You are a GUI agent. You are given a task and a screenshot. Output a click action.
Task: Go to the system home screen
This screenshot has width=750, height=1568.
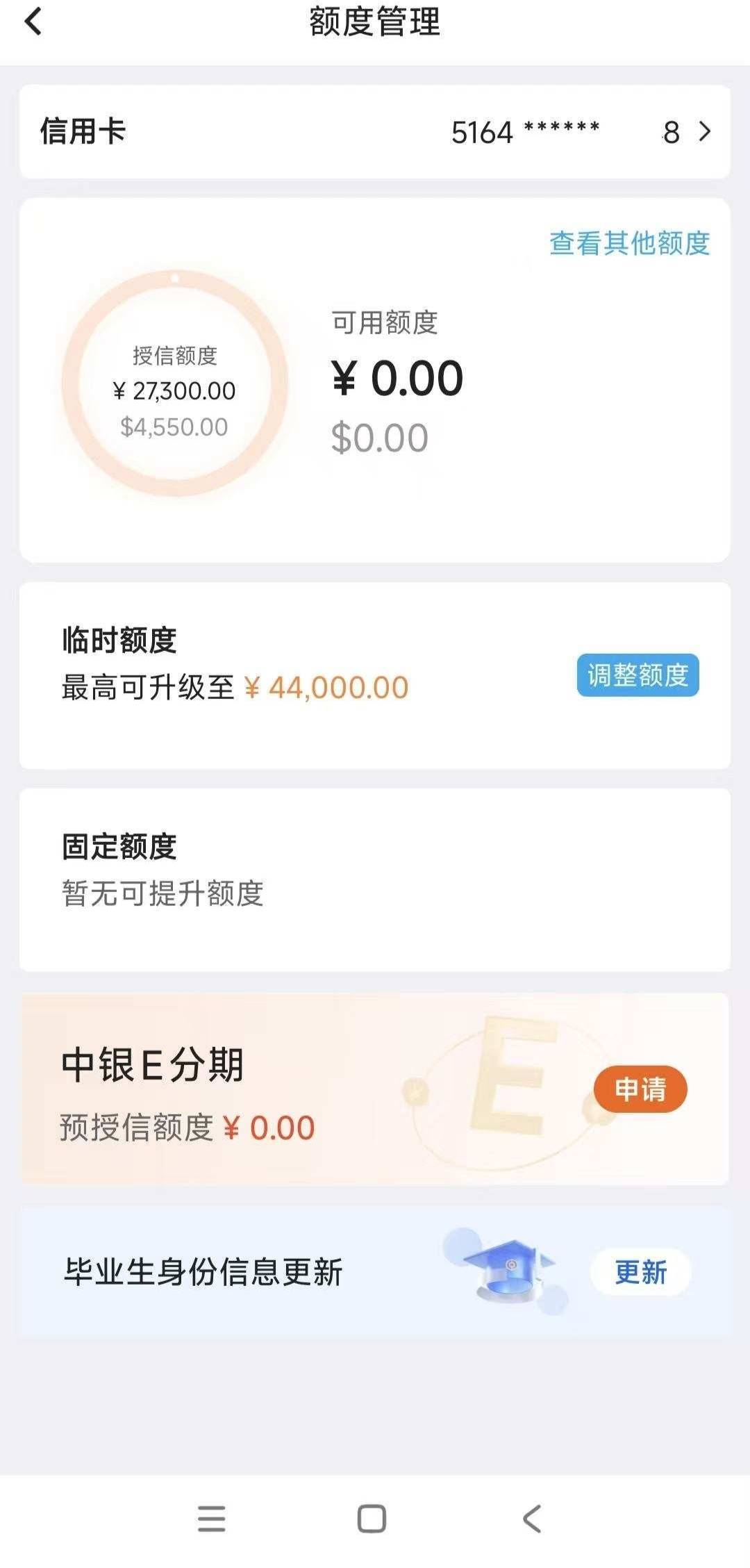coord(372,1519)
